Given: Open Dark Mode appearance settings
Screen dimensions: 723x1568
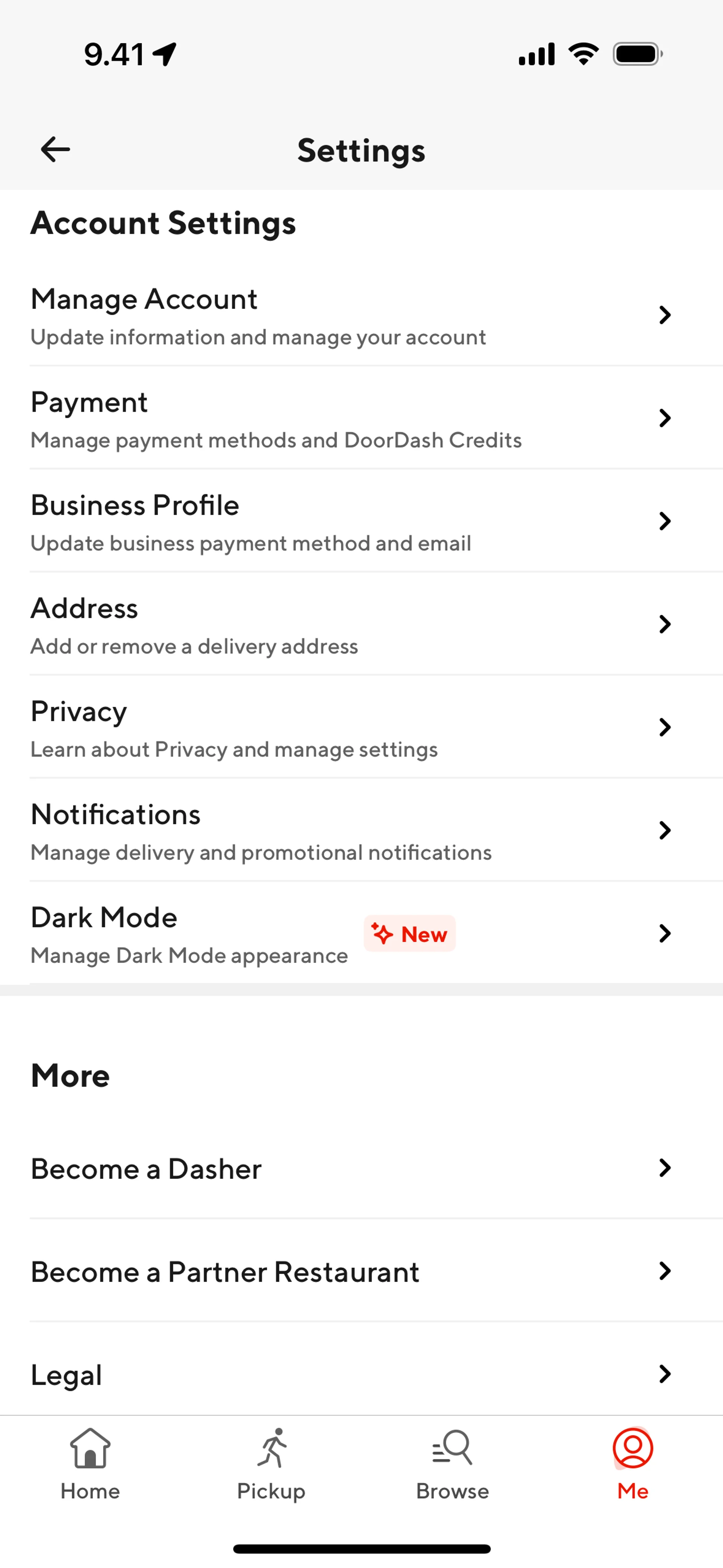Looking at the screenshot, I should click(x=361, y=934).
